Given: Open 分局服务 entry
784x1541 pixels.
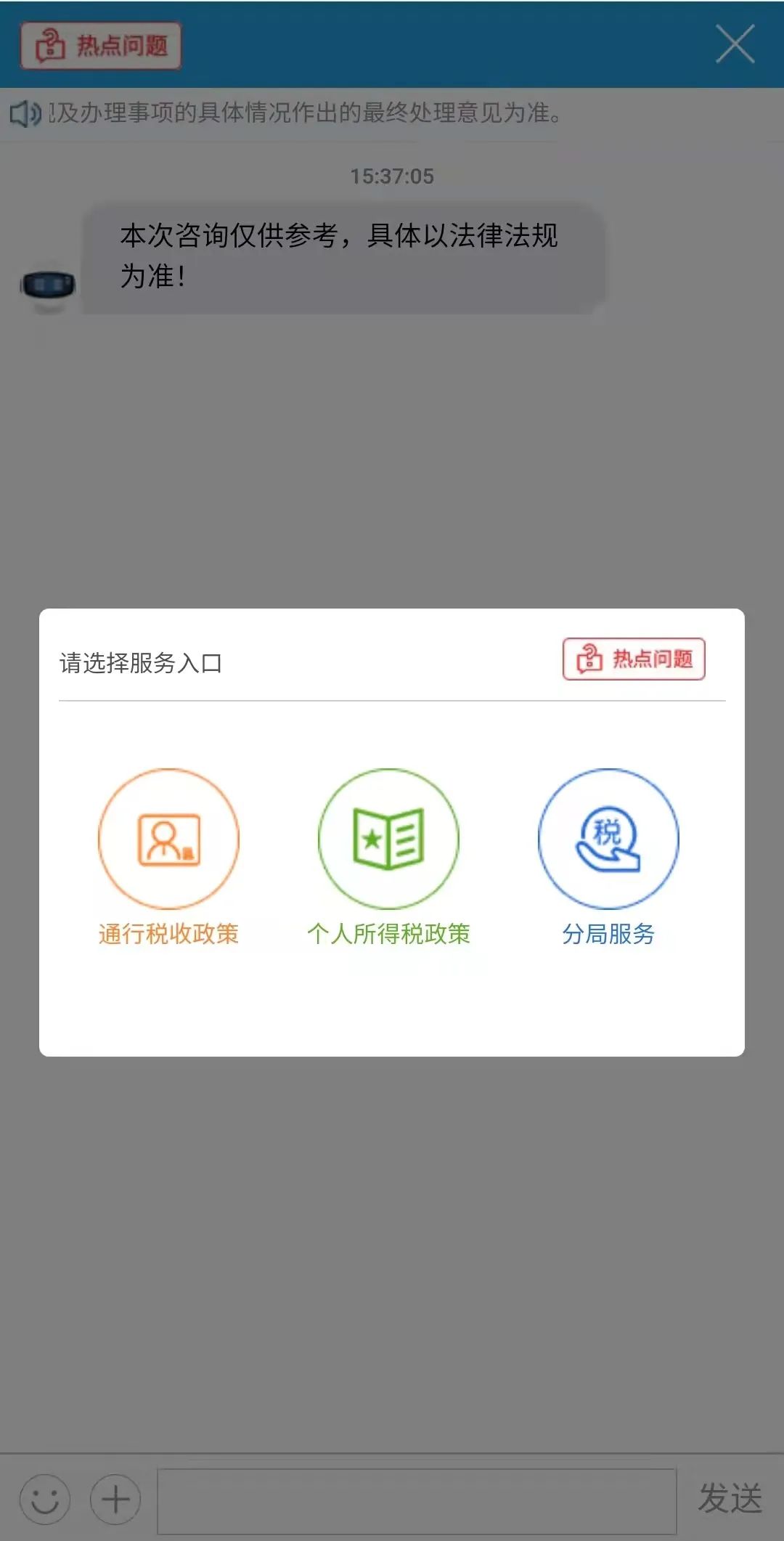Looking at the screenshot, I should click(608, 857).
